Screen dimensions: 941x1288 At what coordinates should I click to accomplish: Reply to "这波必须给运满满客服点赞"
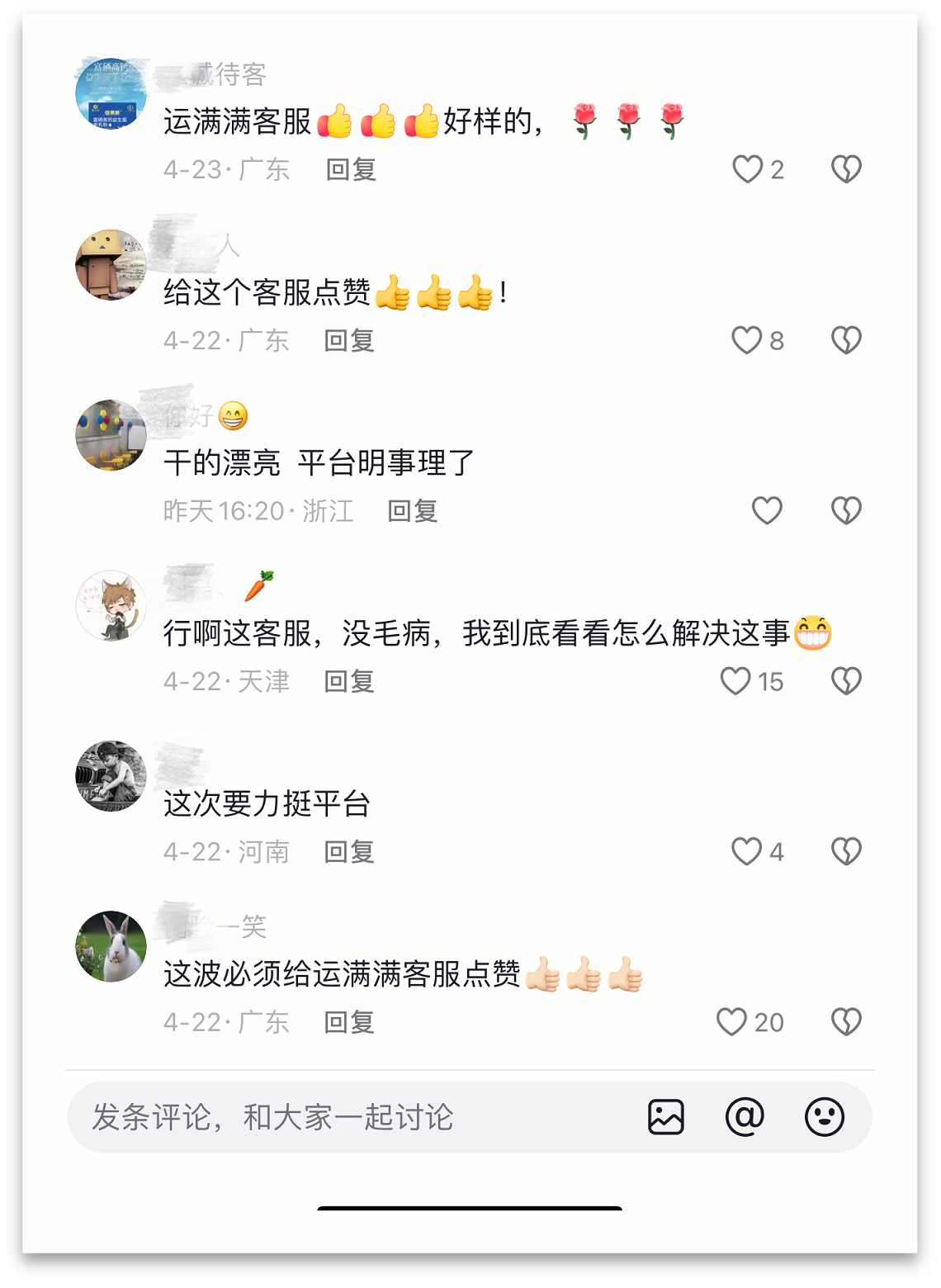[349, 1023]
